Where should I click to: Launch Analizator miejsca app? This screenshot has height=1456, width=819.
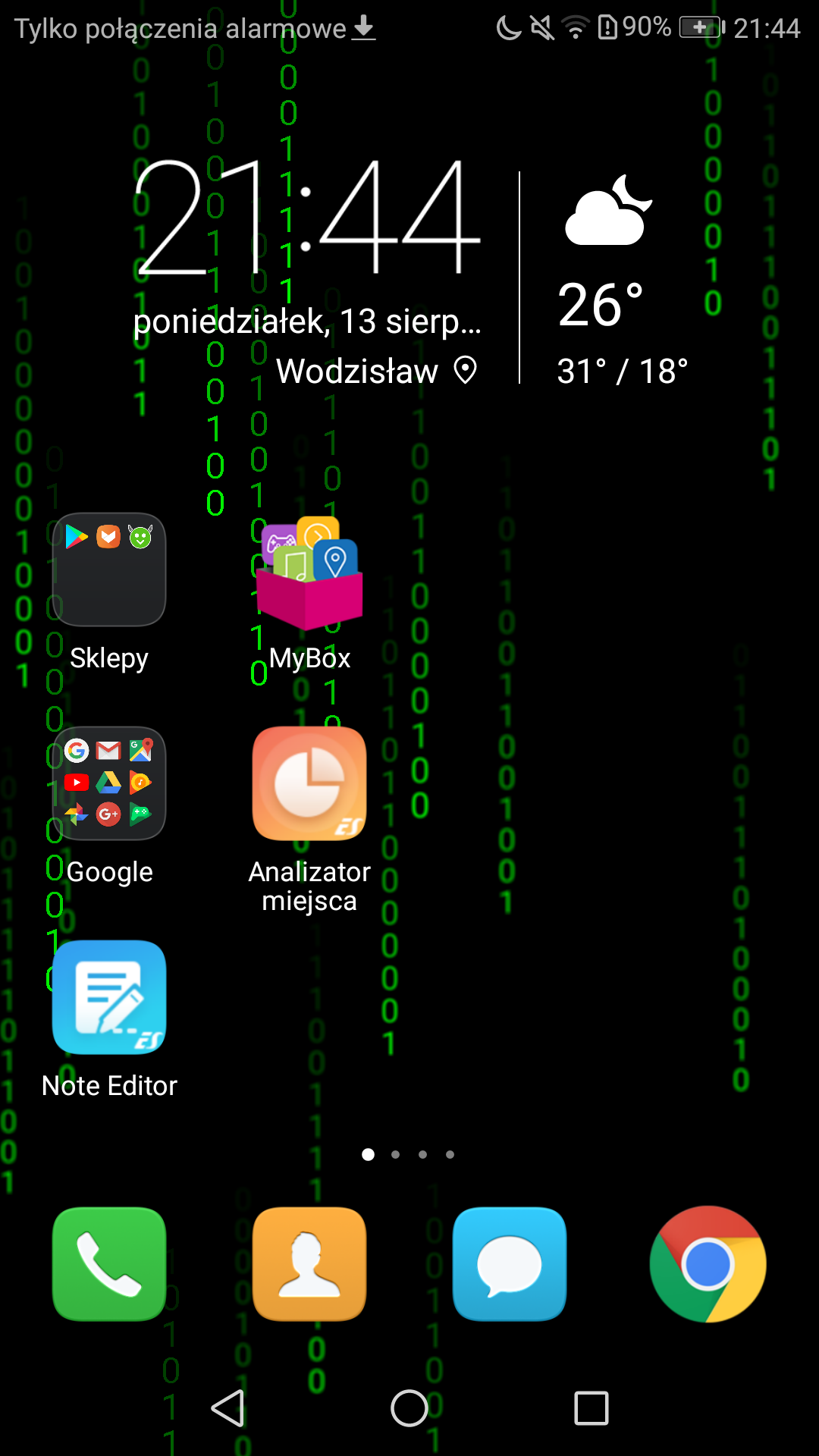tap(309, 784)
